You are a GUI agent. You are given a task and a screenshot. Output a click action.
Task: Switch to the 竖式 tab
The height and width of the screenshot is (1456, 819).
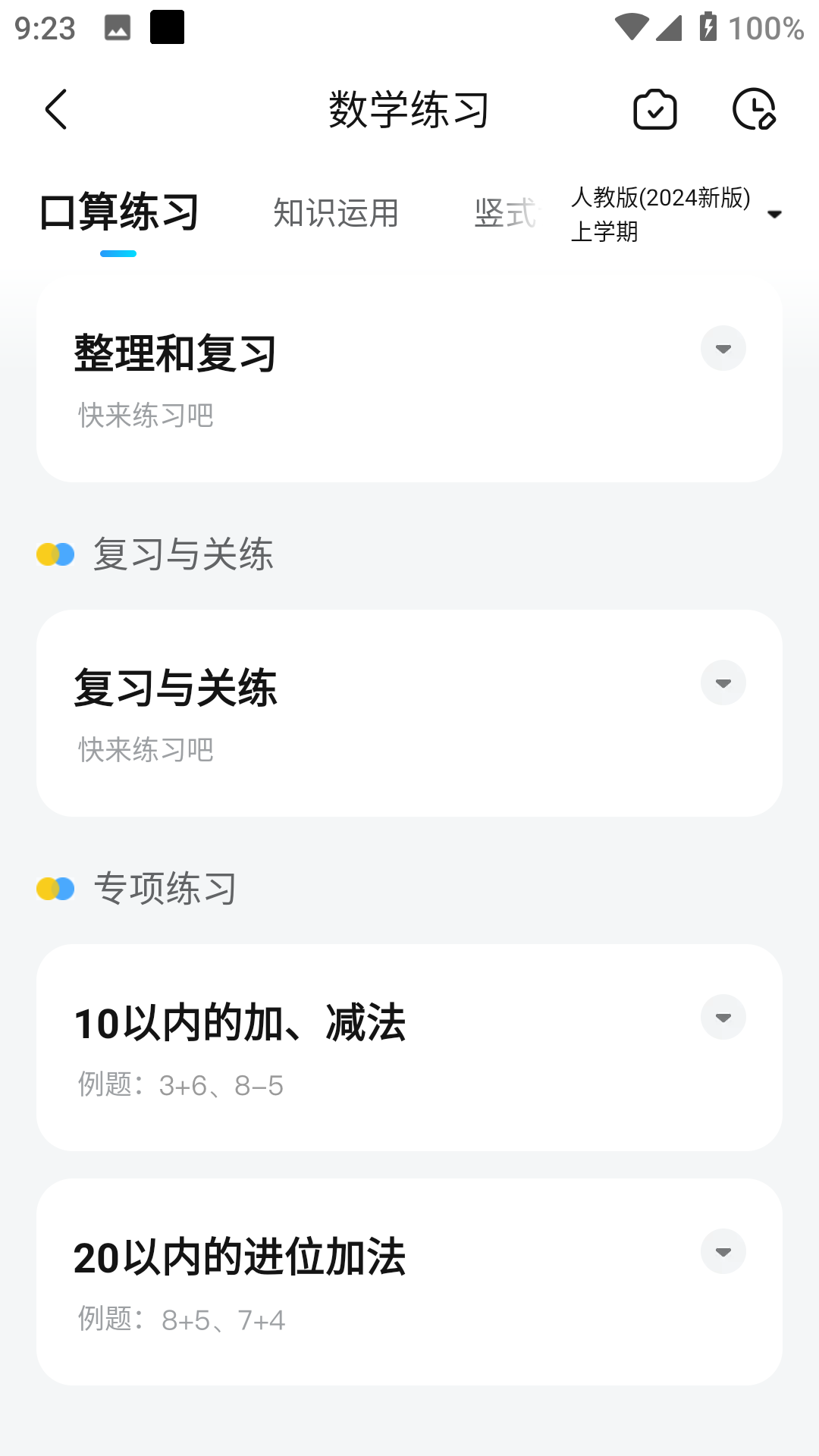(x=505, y=213)
